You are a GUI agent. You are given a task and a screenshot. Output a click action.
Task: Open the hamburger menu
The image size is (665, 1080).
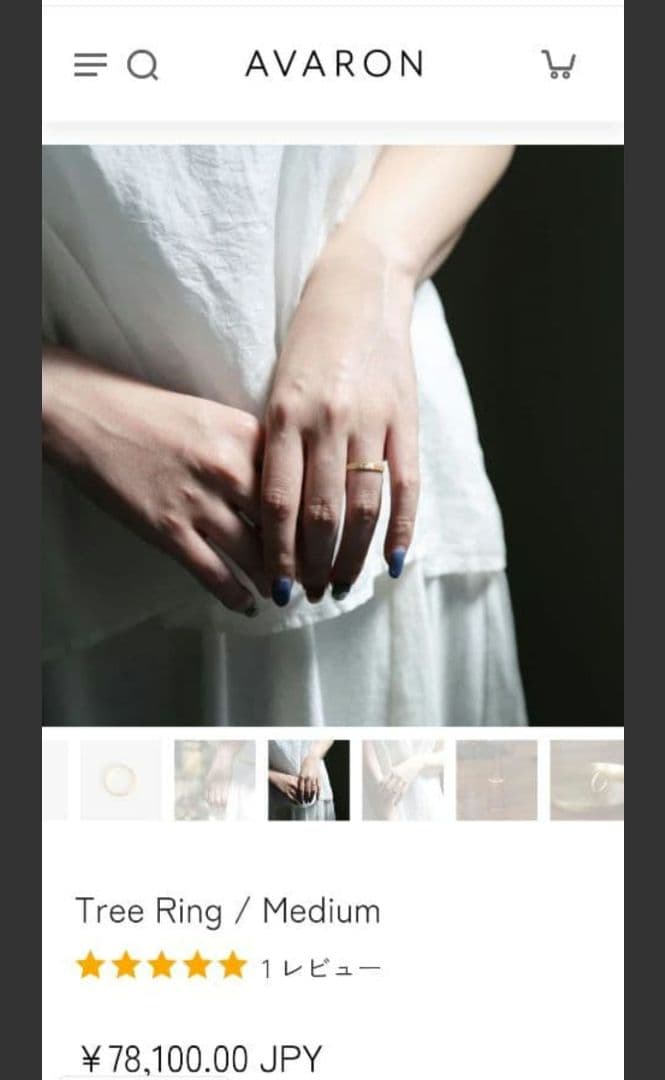pos(90,65)
